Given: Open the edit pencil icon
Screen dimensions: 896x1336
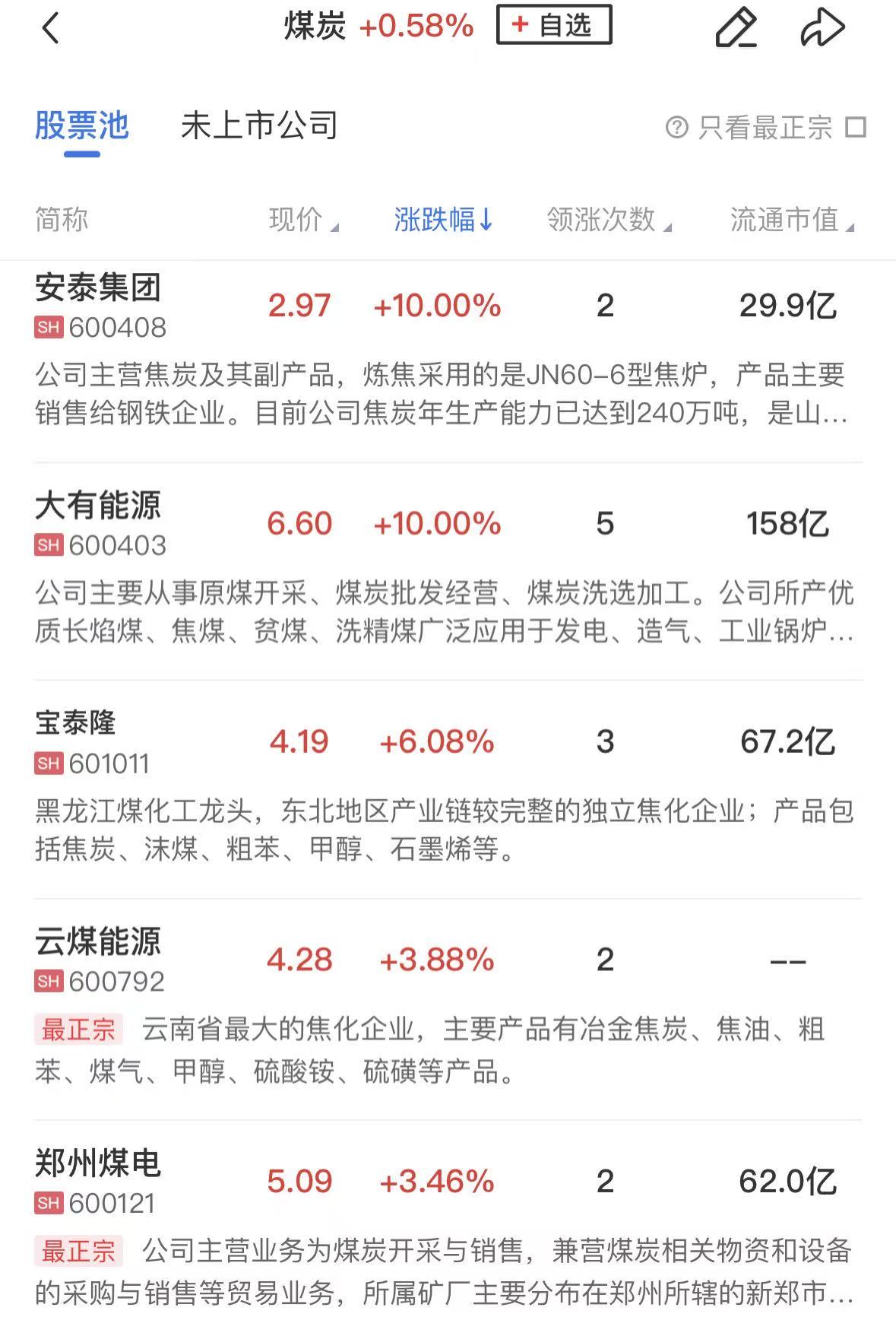Looking at the screenshot, I should [736, 28].
